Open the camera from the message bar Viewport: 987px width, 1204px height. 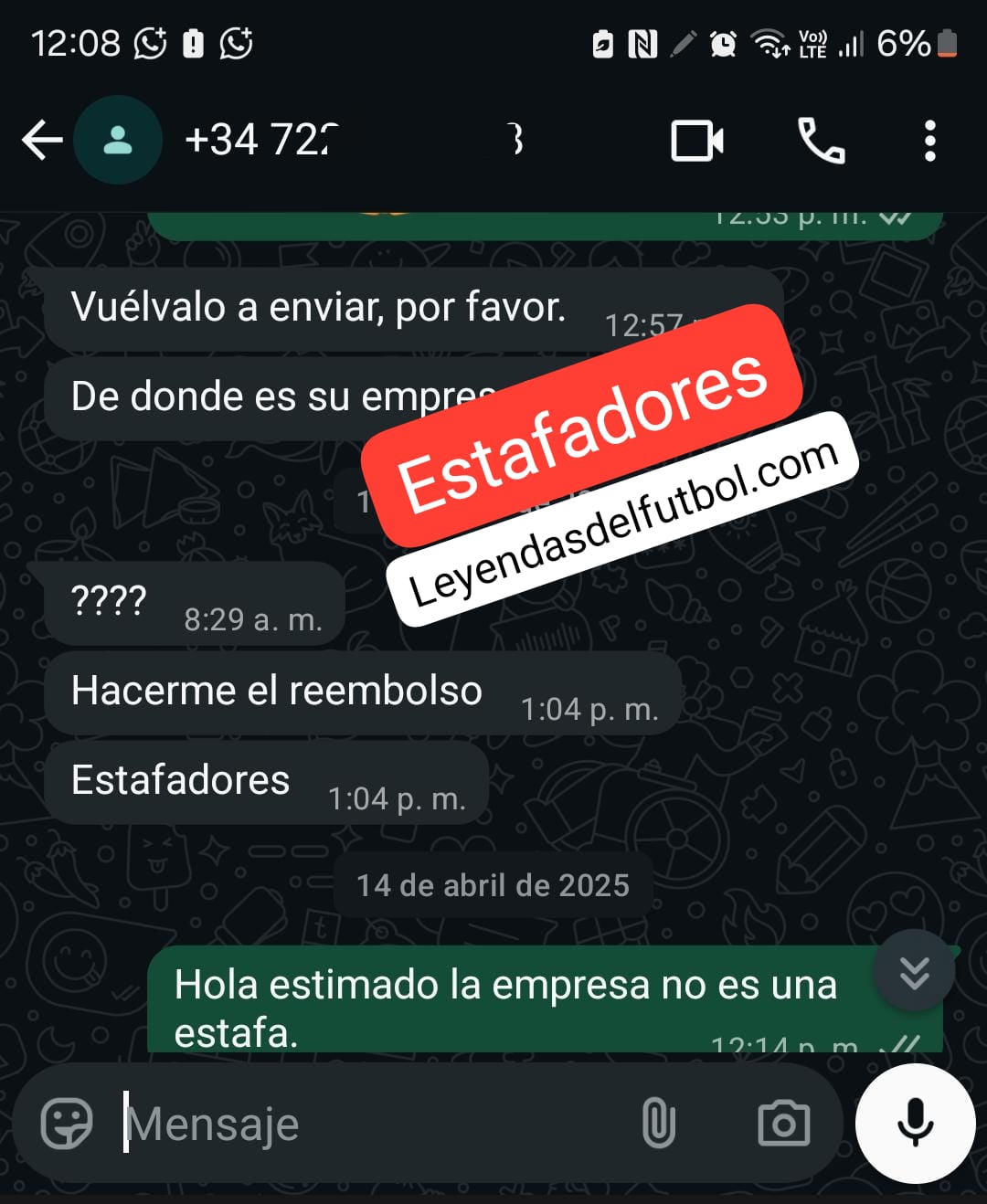click(x=783, y=1123)
